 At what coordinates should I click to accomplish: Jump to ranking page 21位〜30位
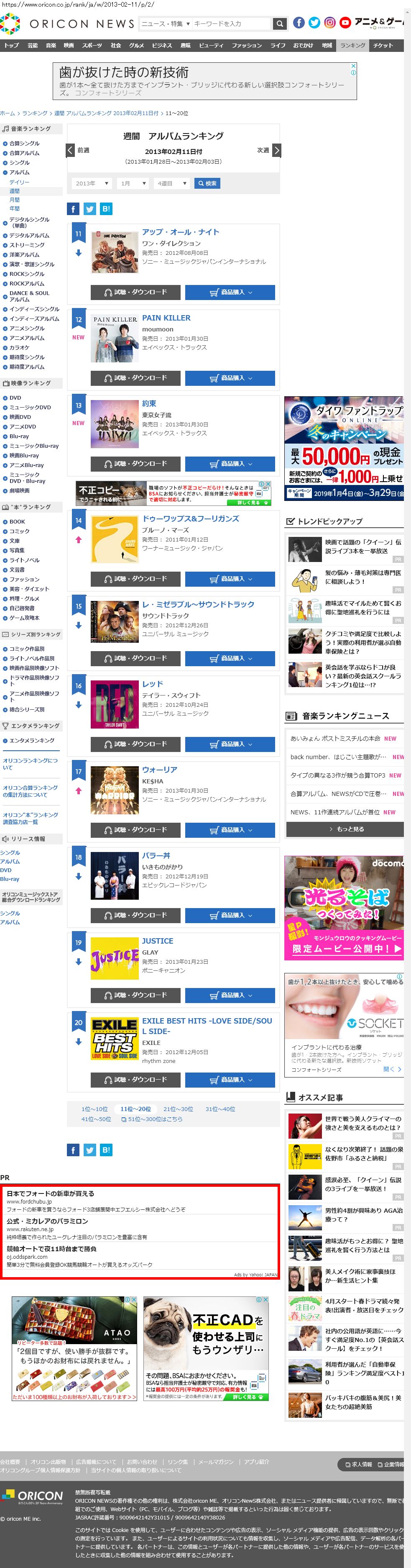tap(178, 1109)
